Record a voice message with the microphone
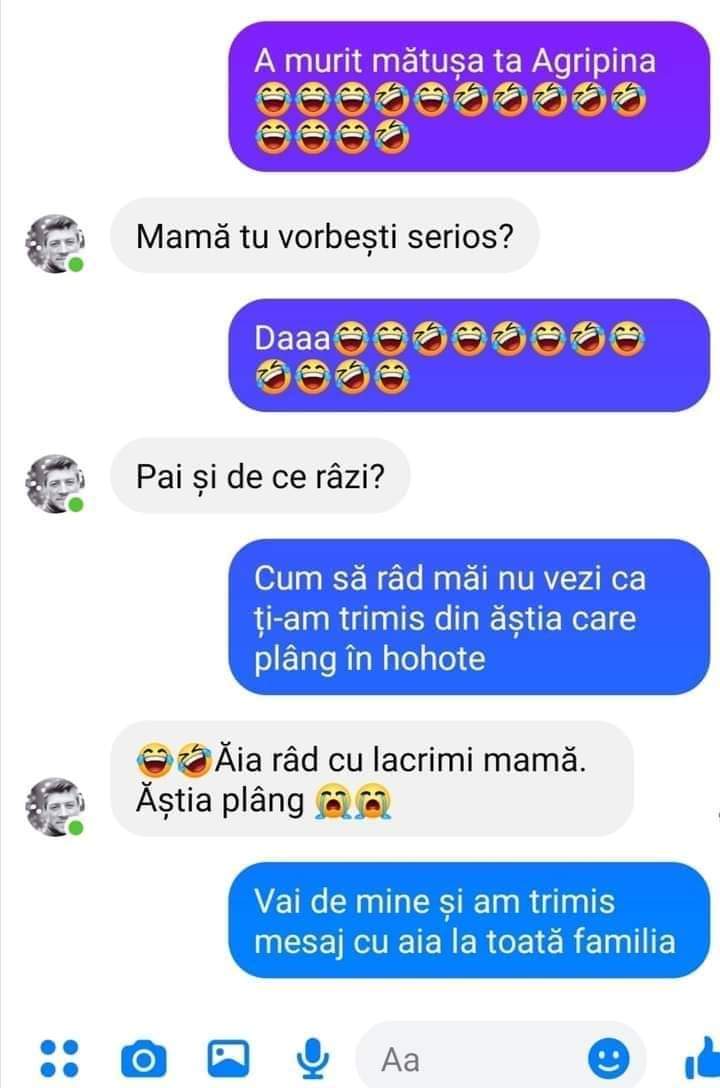720x1088 pixels. pos(312,1057)
